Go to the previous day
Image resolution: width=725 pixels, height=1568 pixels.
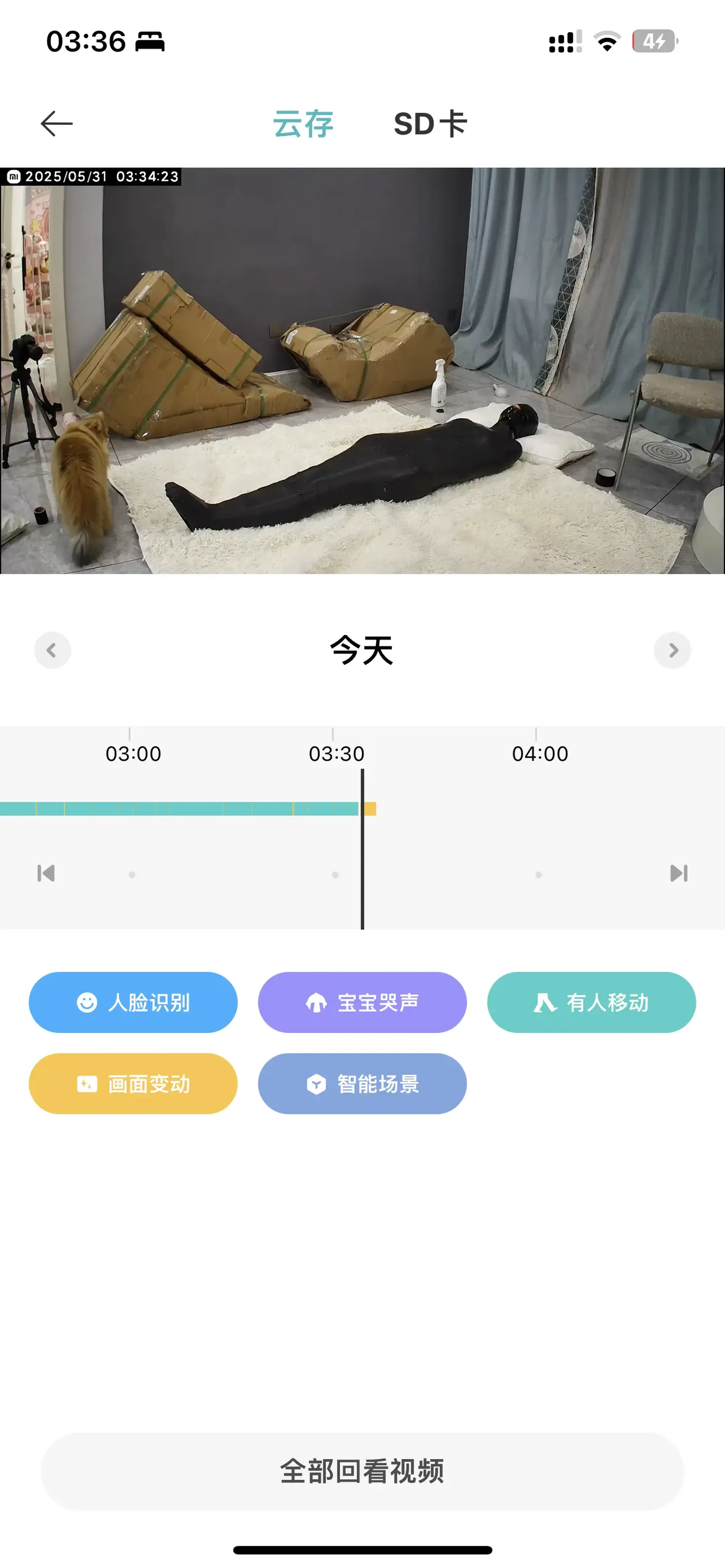coord(52,650)
